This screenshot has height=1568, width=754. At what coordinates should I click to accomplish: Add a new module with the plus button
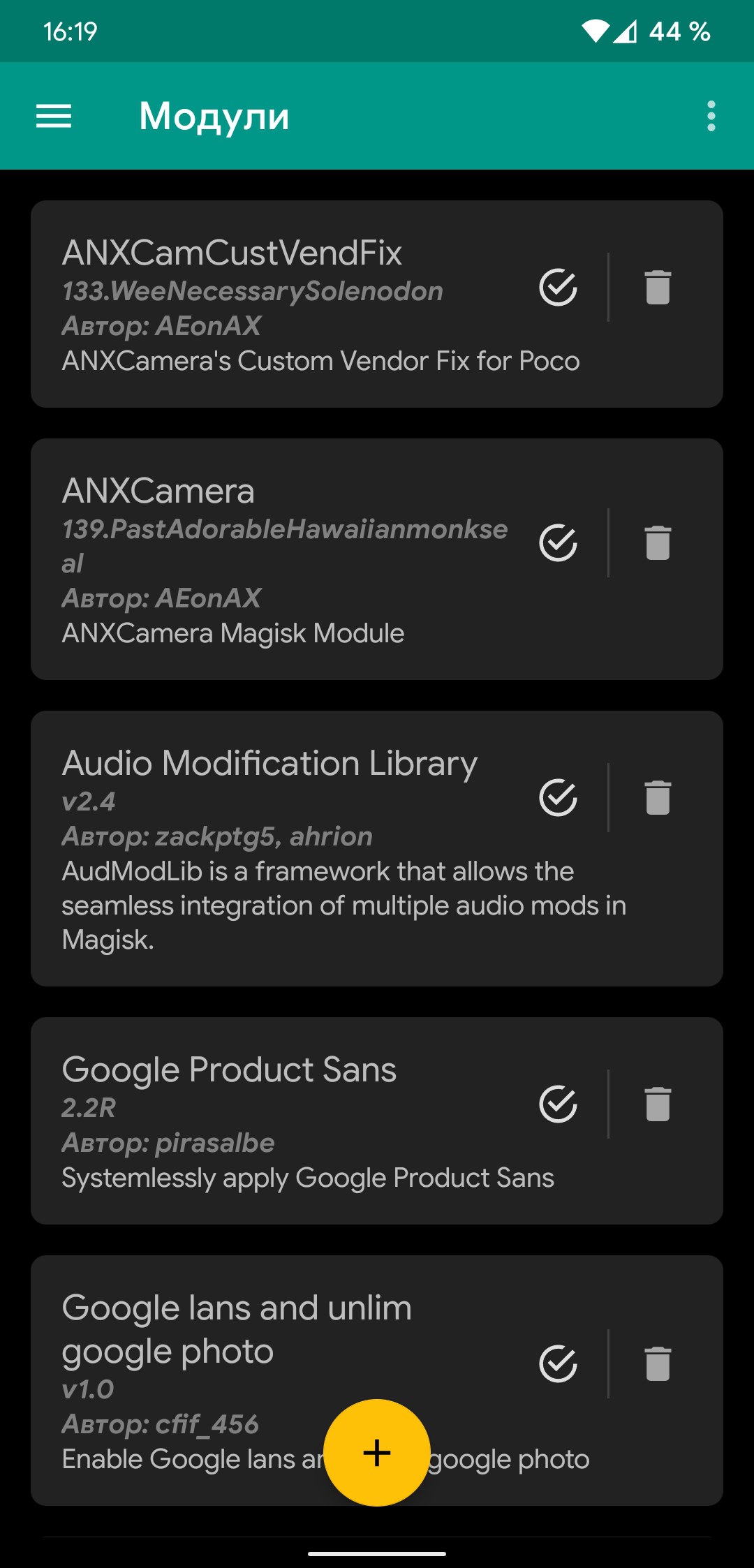pos(377,1453)
